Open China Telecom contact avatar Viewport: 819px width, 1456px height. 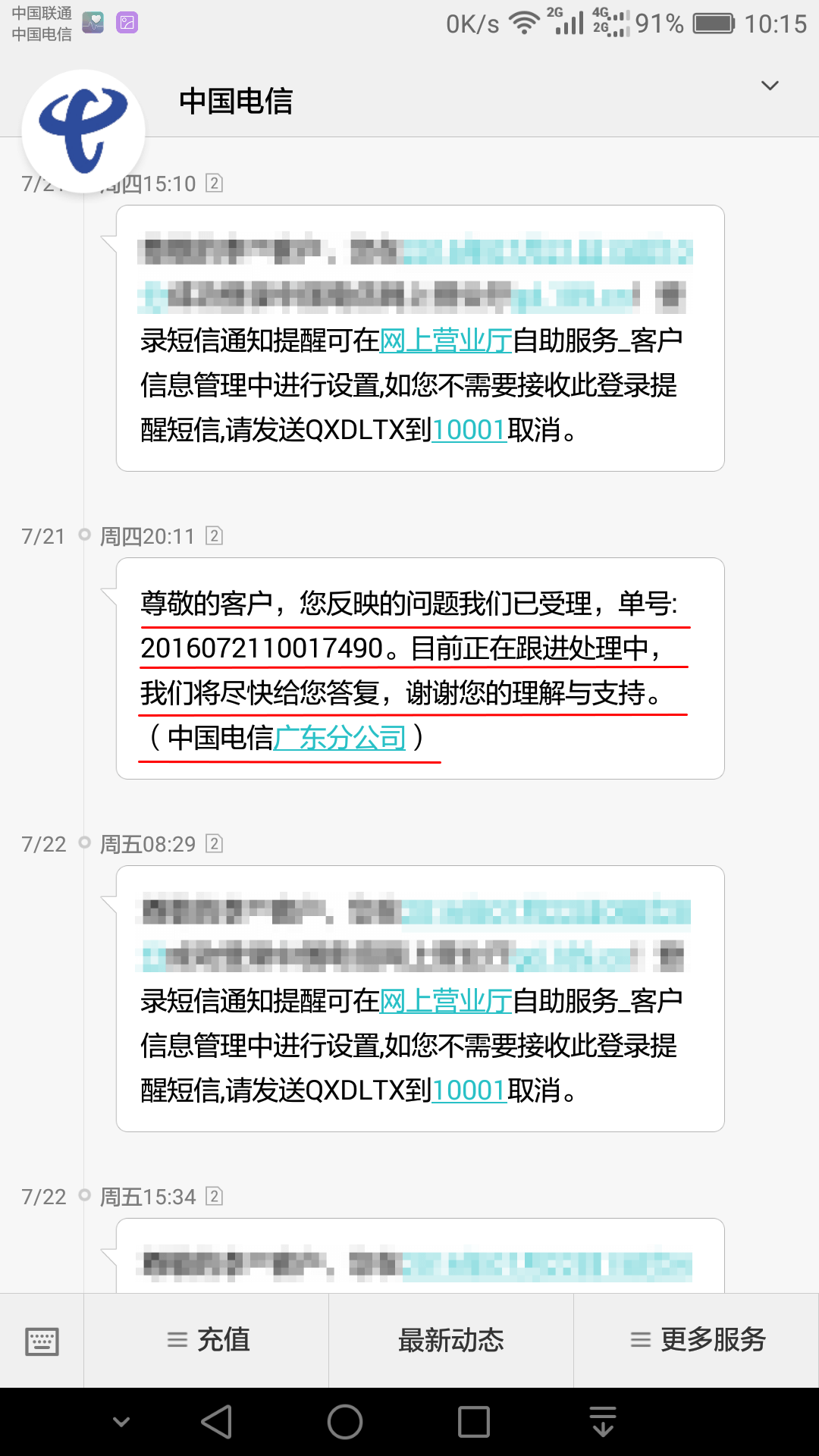coord(83,130)
